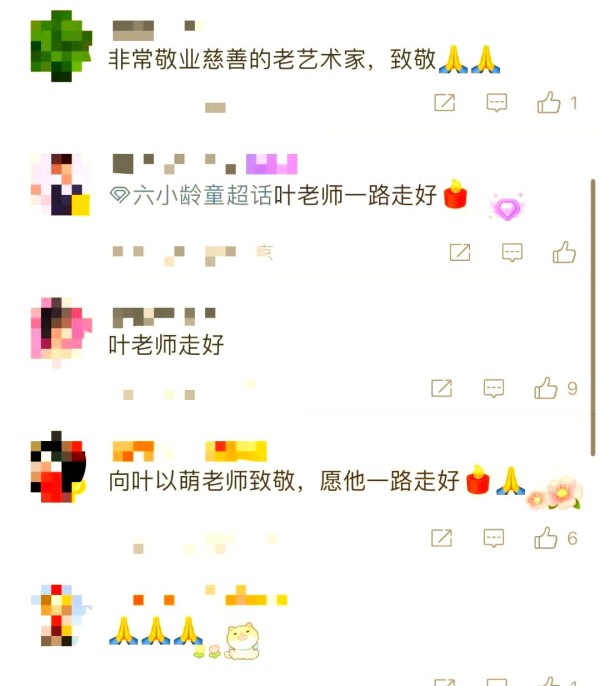
Task: Like the comment '向叶以萌老师致敬'
Action: click(x=546, y=538)
